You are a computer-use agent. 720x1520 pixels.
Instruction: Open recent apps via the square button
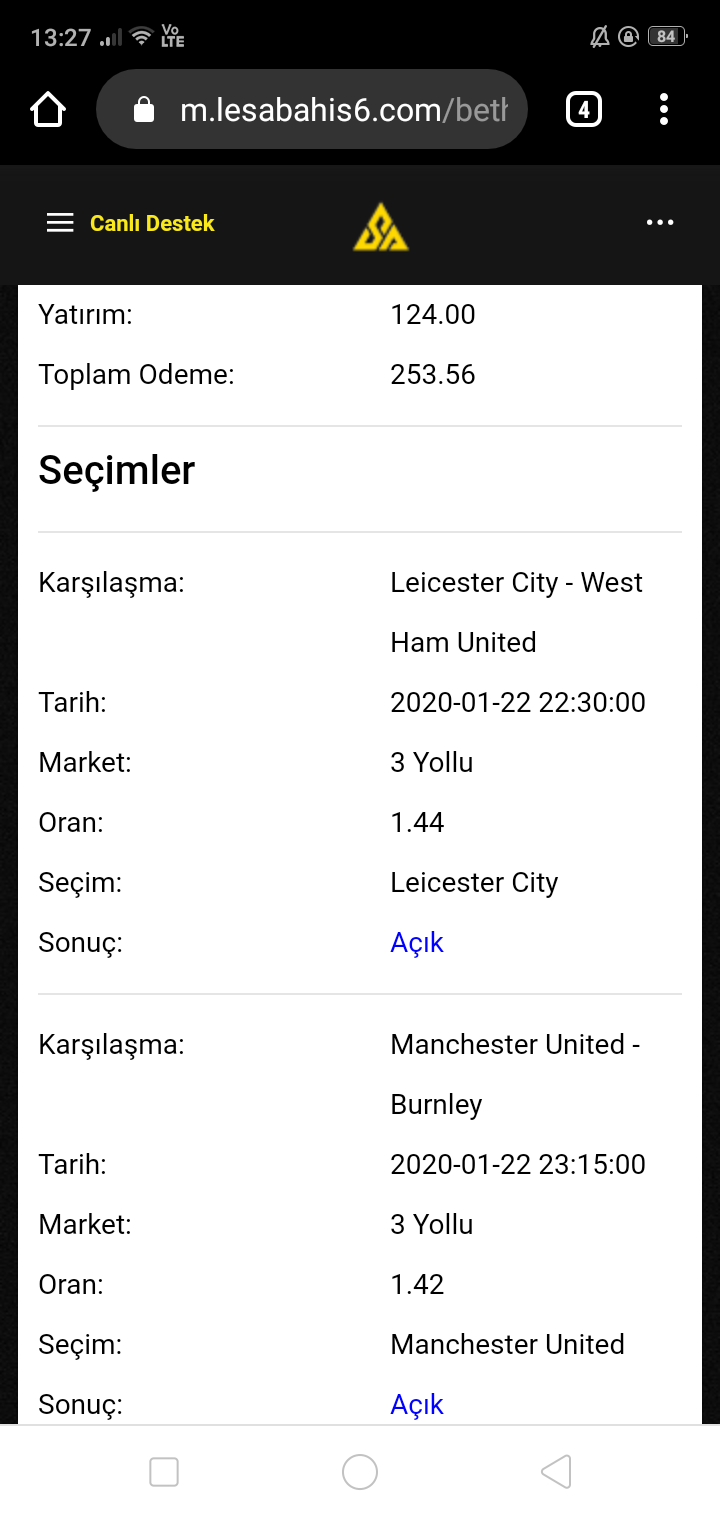(164, 1471)
